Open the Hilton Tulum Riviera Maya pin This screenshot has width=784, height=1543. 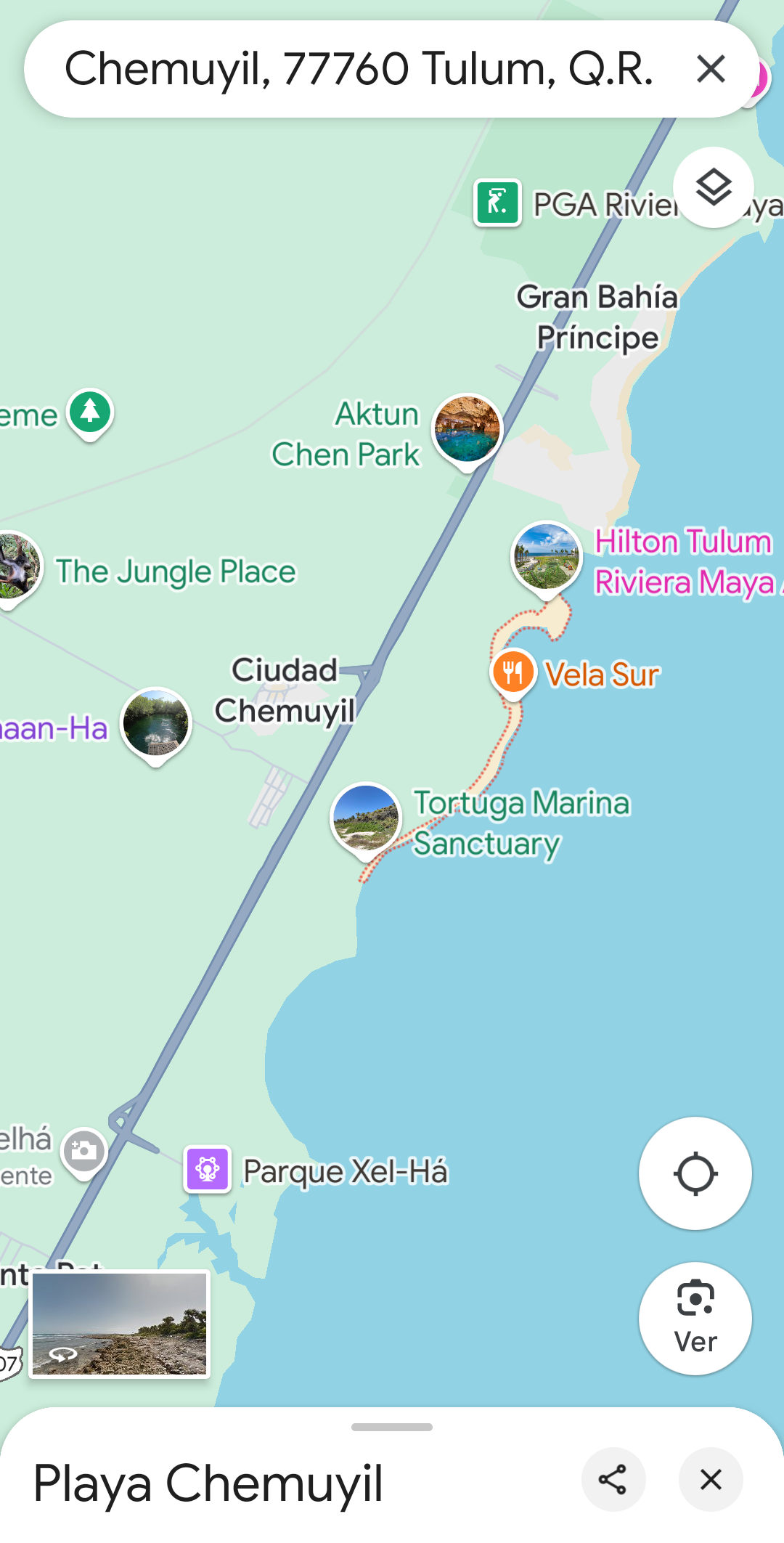point(546,556)
